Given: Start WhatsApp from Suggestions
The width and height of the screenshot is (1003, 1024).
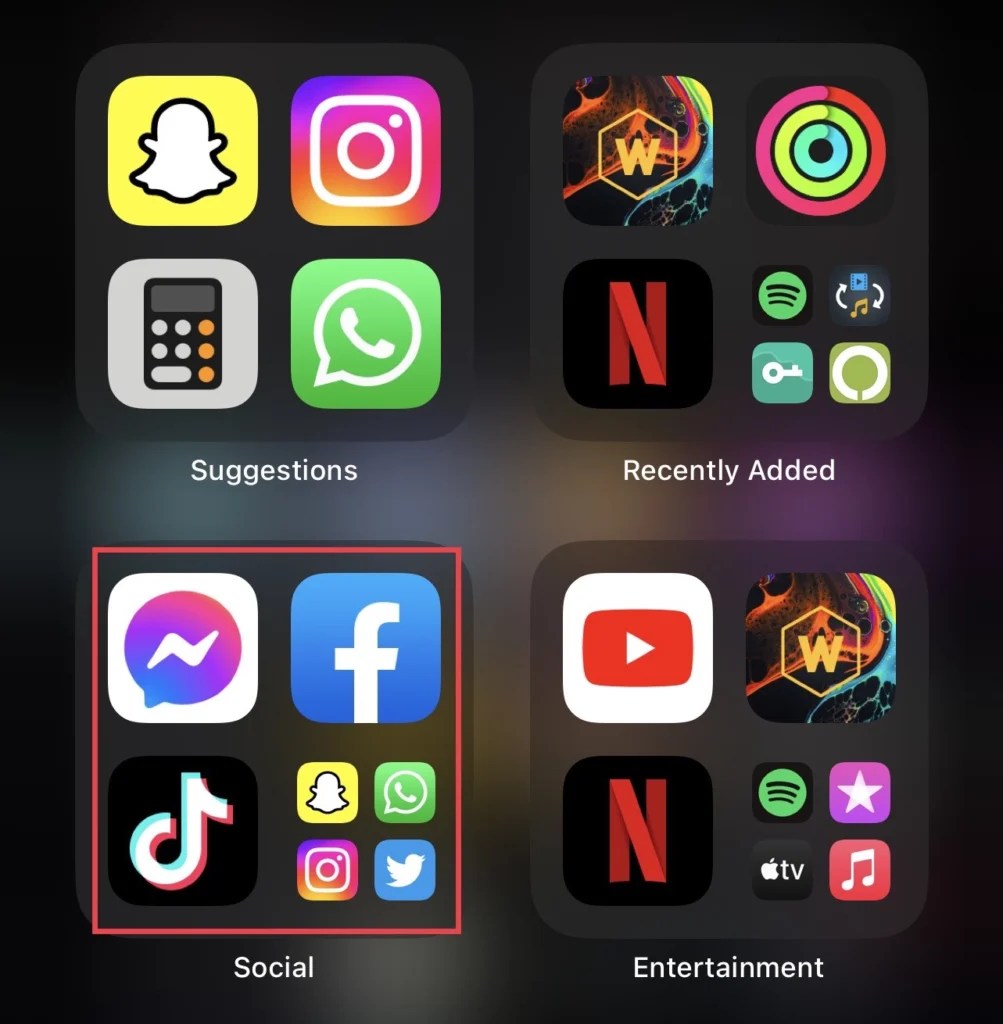Looking at the screenshot, I should pos(365,334).
